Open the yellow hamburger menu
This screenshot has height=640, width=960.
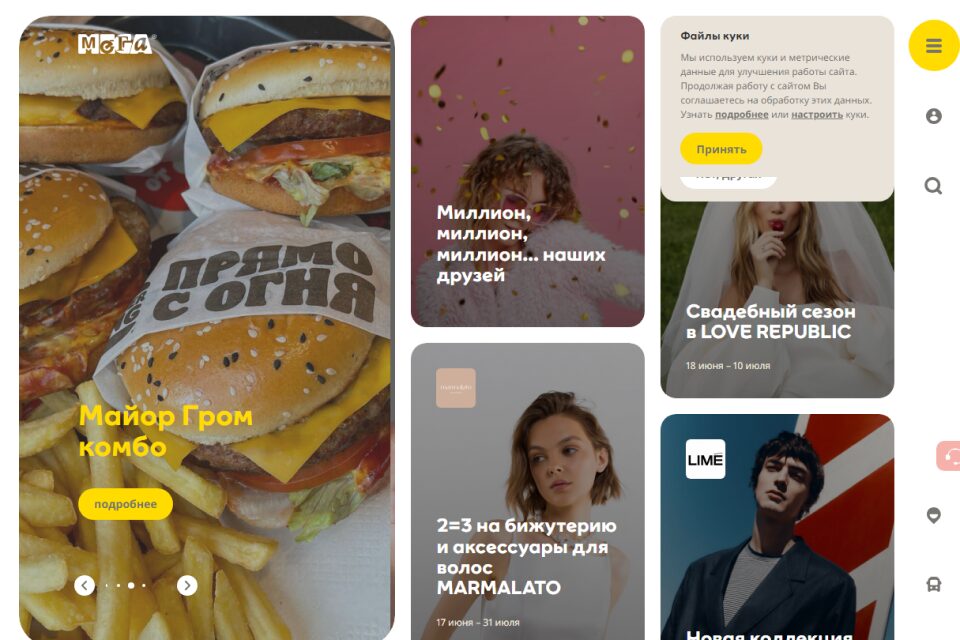tap(933, 46)
